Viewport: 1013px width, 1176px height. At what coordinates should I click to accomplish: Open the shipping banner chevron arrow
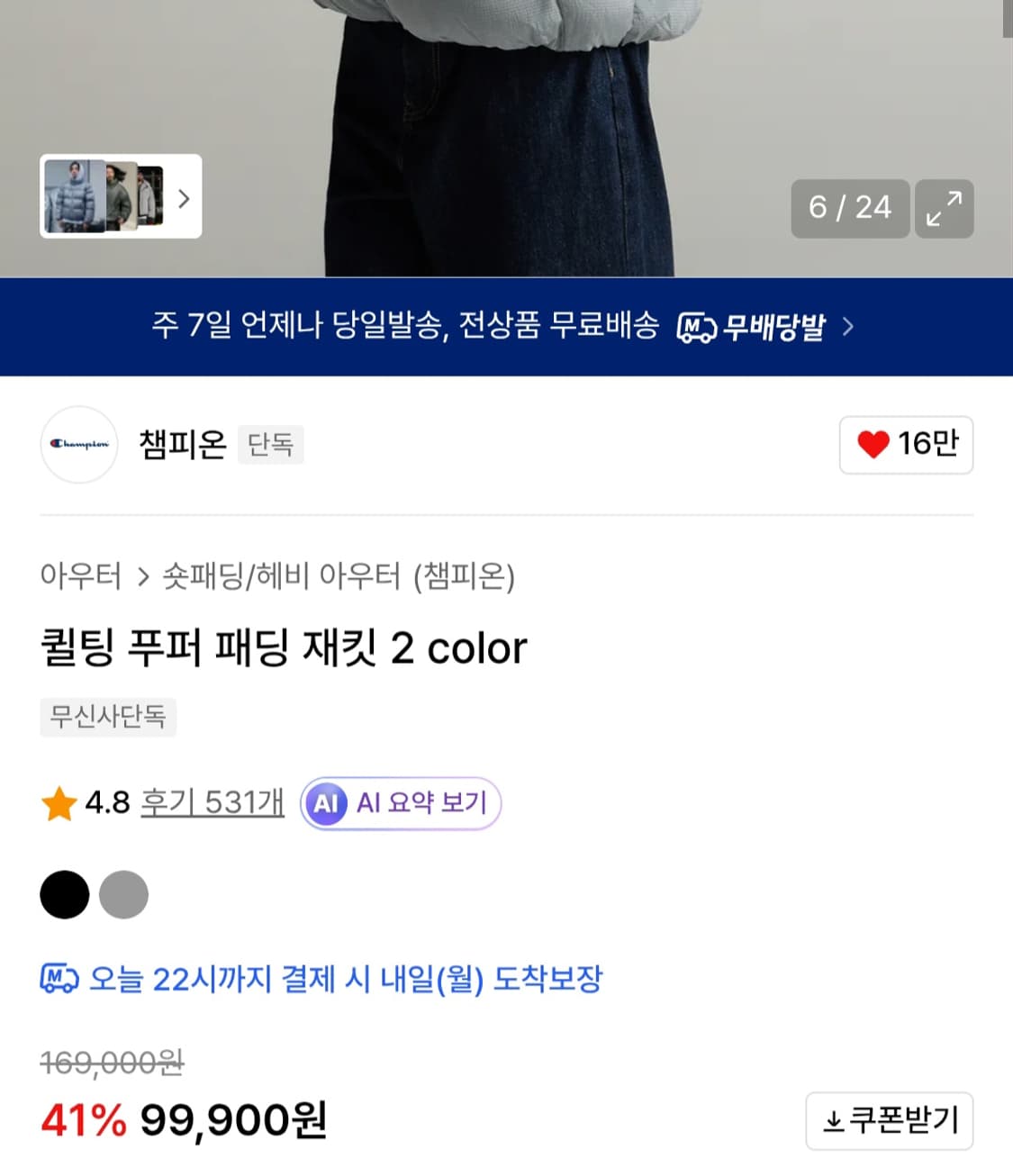point(846,328)
